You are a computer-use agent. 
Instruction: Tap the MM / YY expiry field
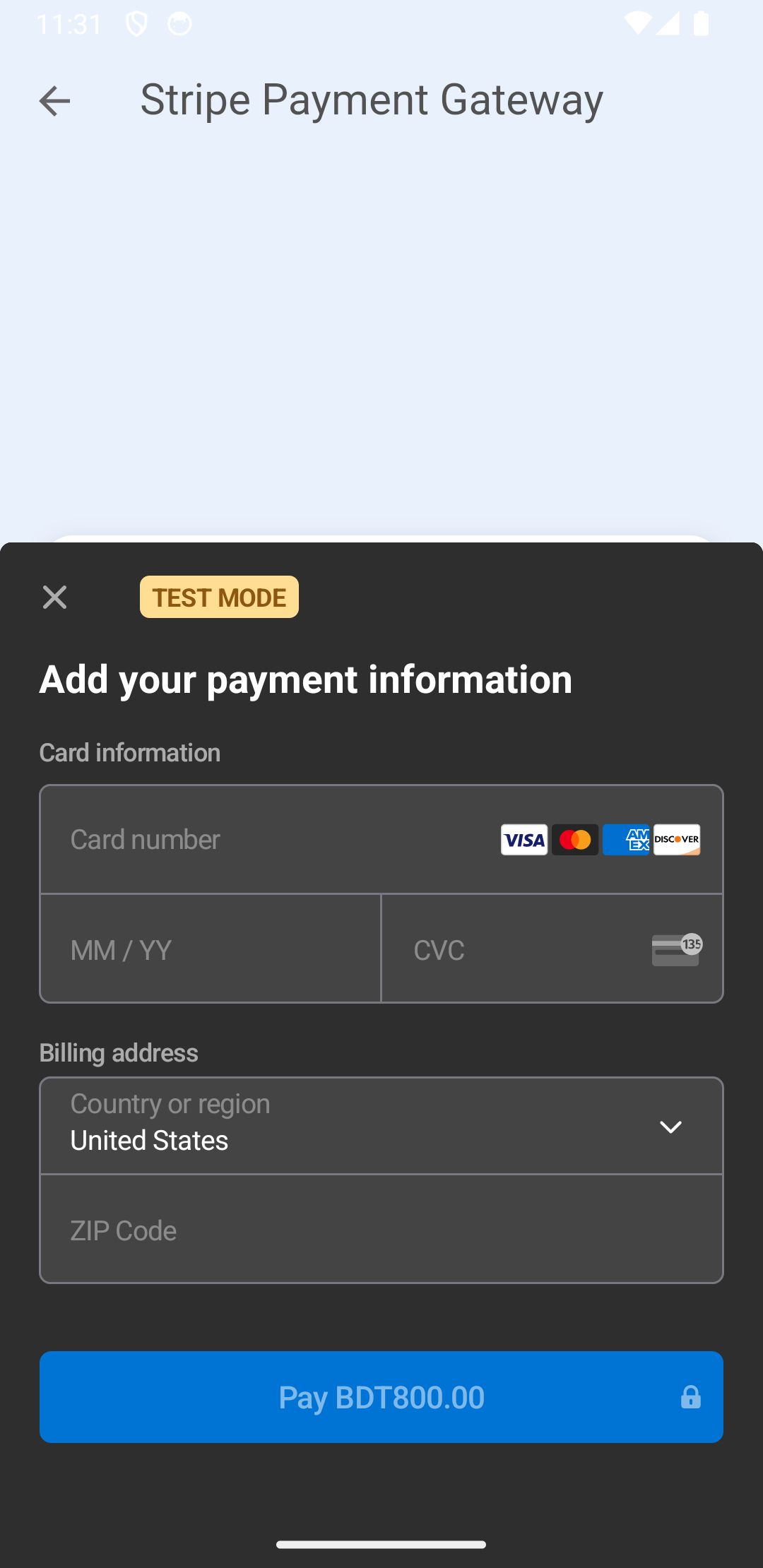point(210,949)
